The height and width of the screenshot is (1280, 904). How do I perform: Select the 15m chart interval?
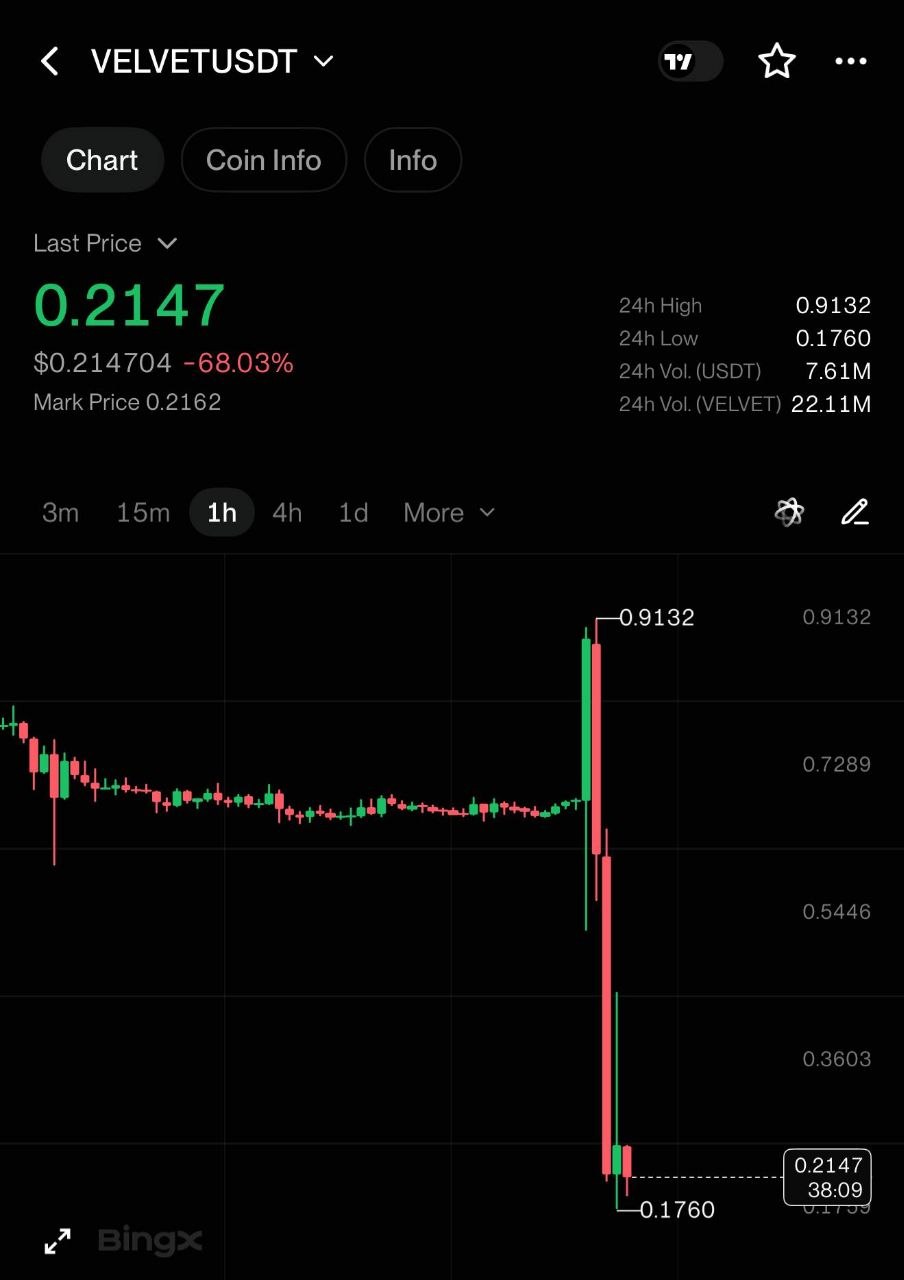tap(143, 513)
